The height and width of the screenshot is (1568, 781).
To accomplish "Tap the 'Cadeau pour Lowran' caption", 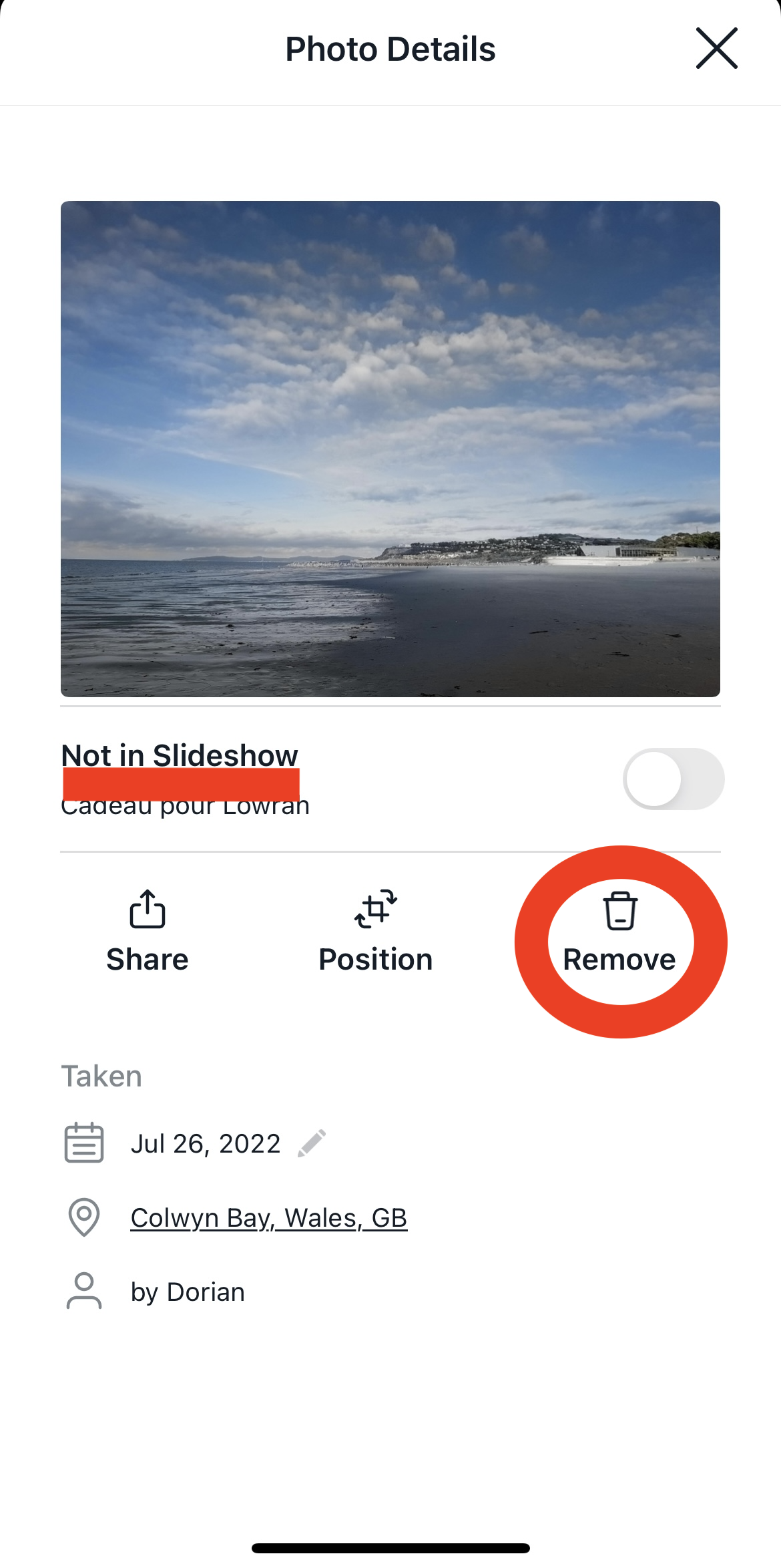I will coord(185,804).
